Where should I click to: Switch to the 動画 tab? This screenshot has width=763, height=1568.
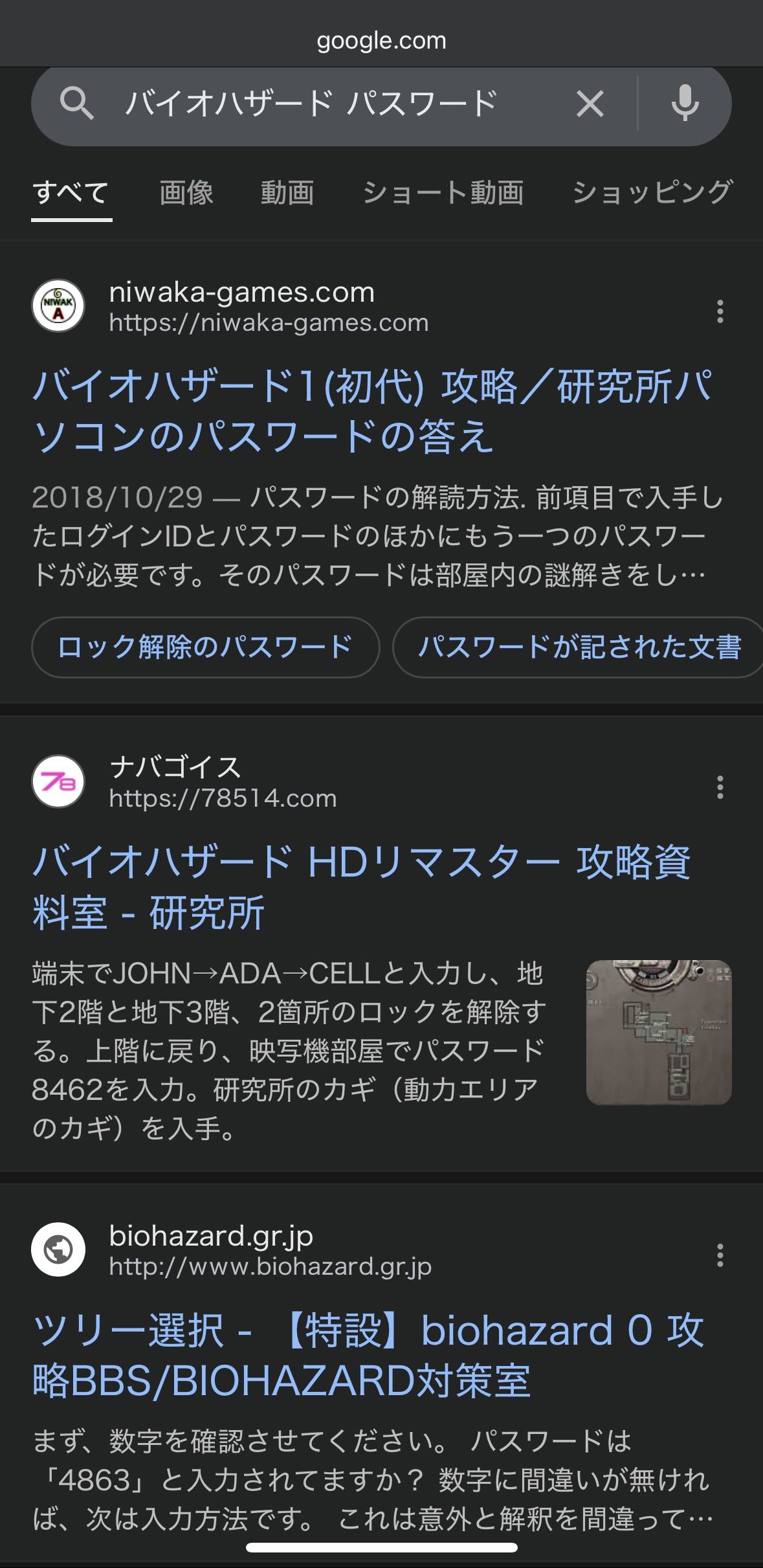pyautogui.click(x=287, y=193)
